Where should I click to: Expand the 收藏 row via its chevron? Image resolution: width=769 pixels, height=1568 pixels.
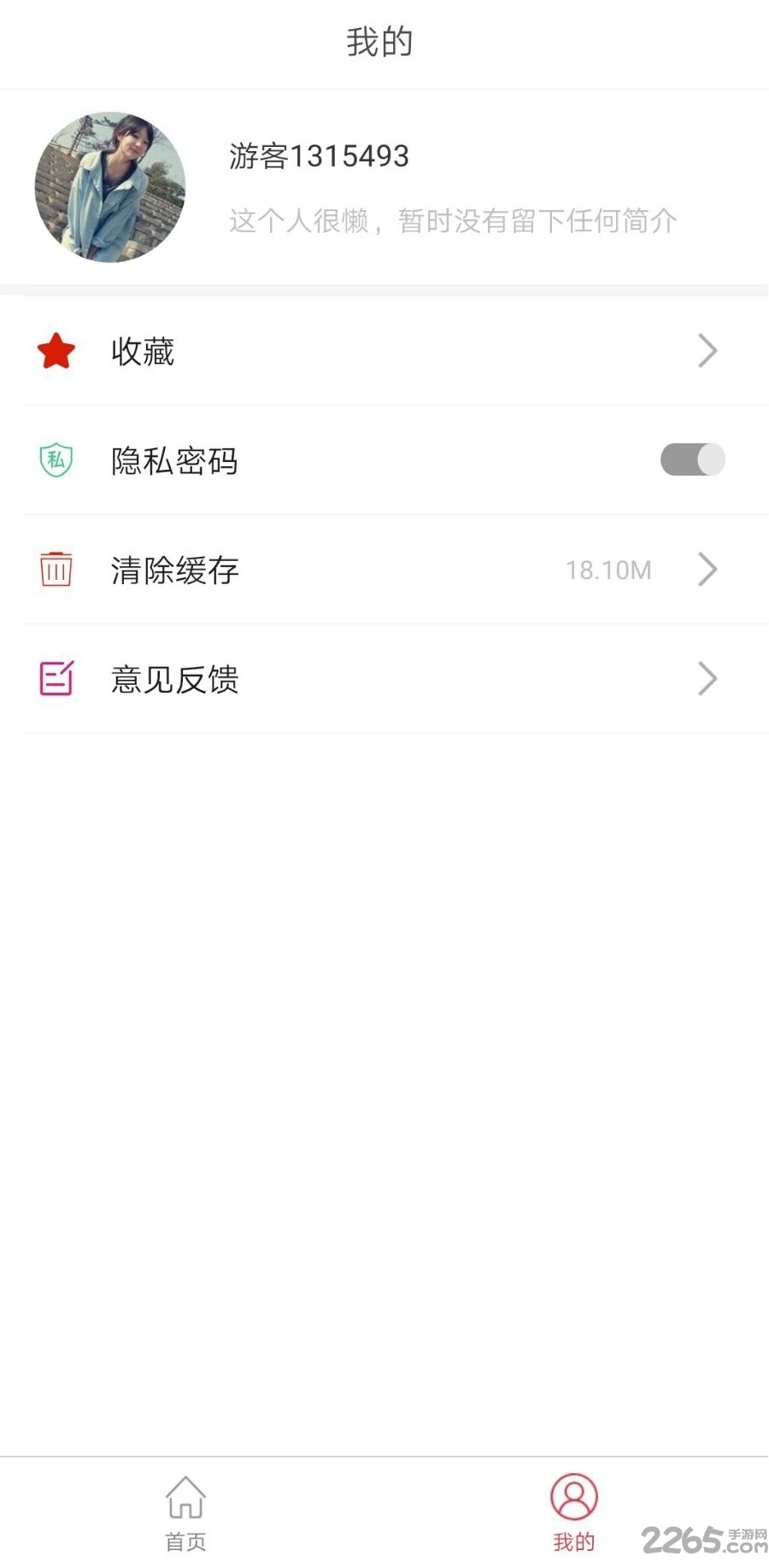pos(707,350)
